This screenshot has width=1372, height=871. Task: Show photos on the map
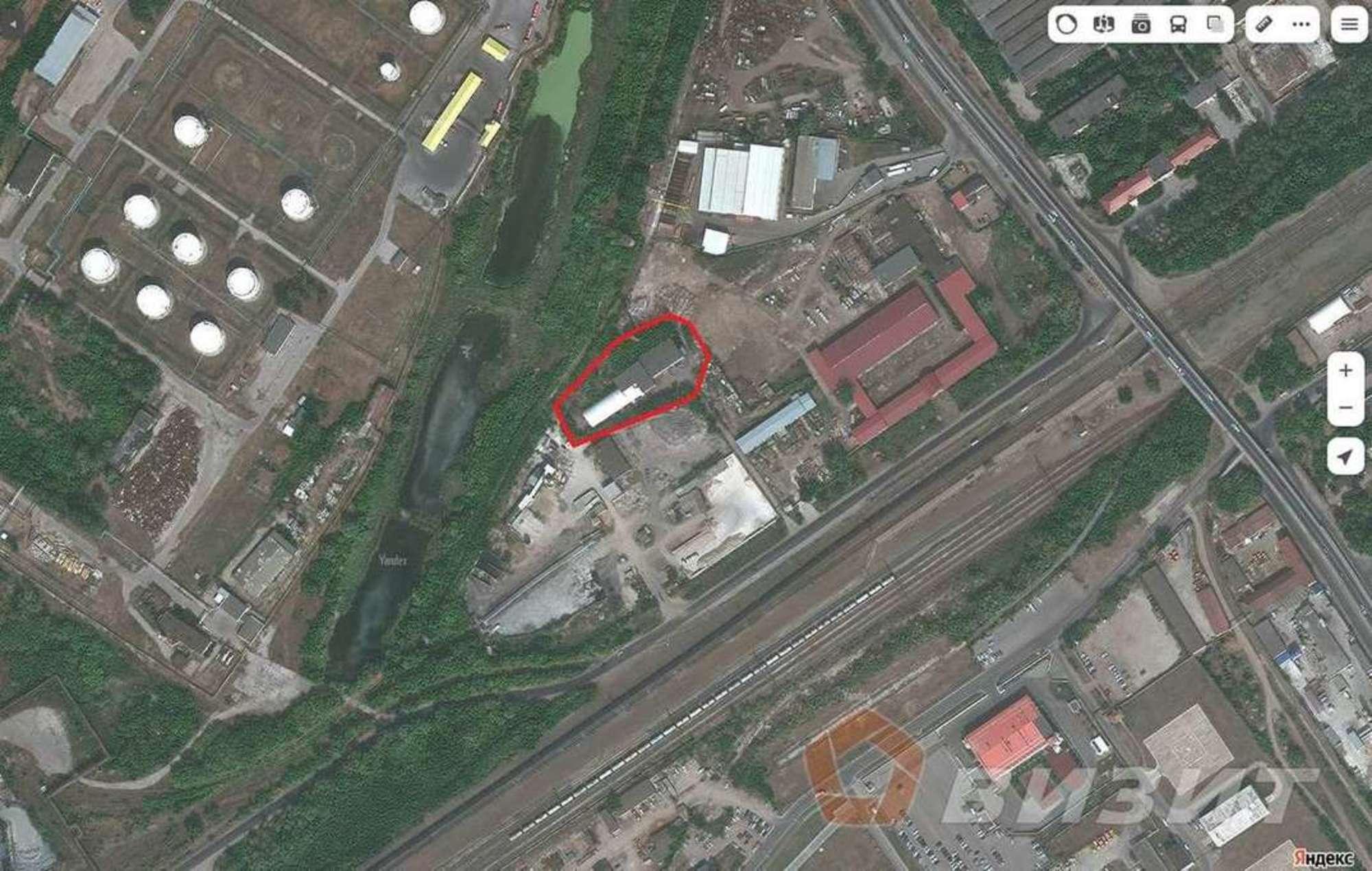click(1141, 25)
